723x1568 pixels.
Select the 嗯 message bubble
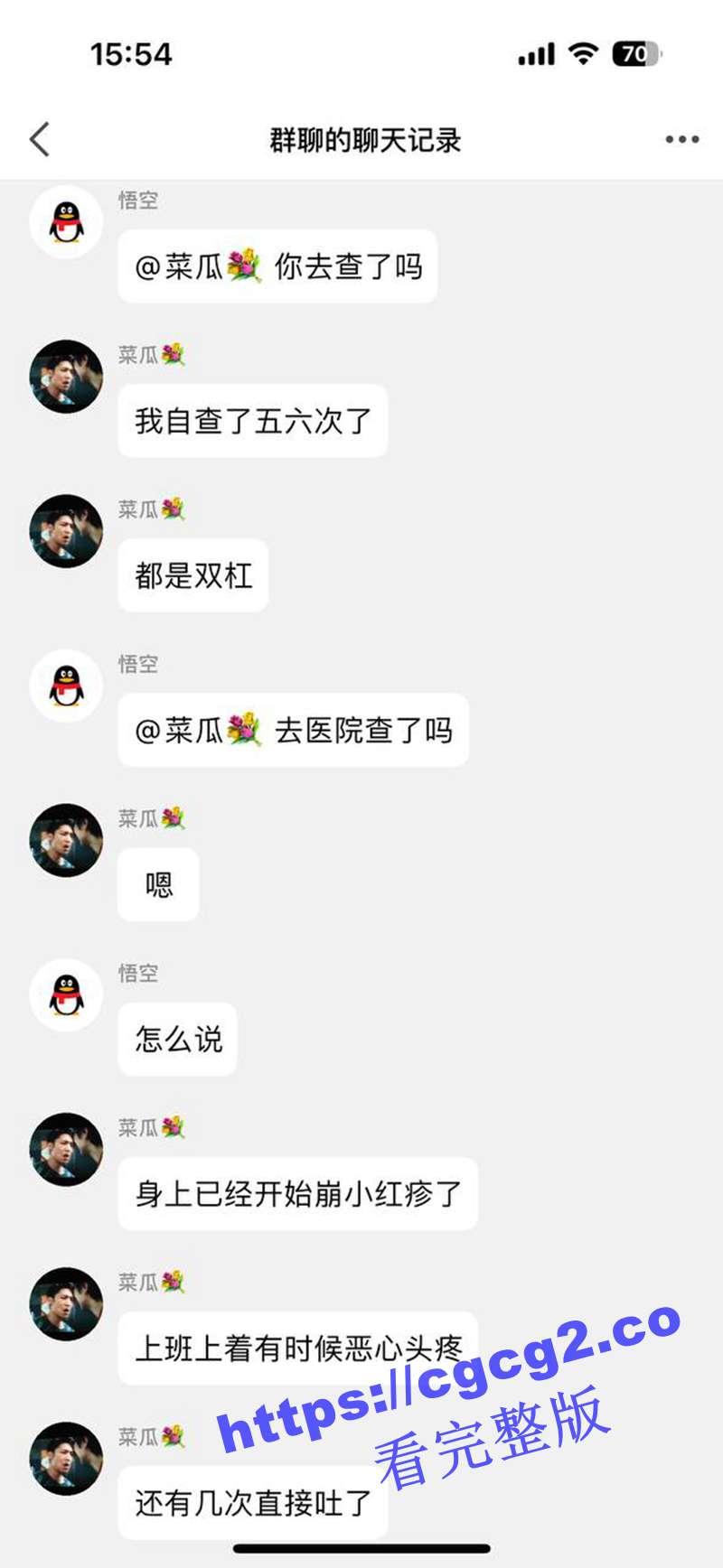click(157, 884)
